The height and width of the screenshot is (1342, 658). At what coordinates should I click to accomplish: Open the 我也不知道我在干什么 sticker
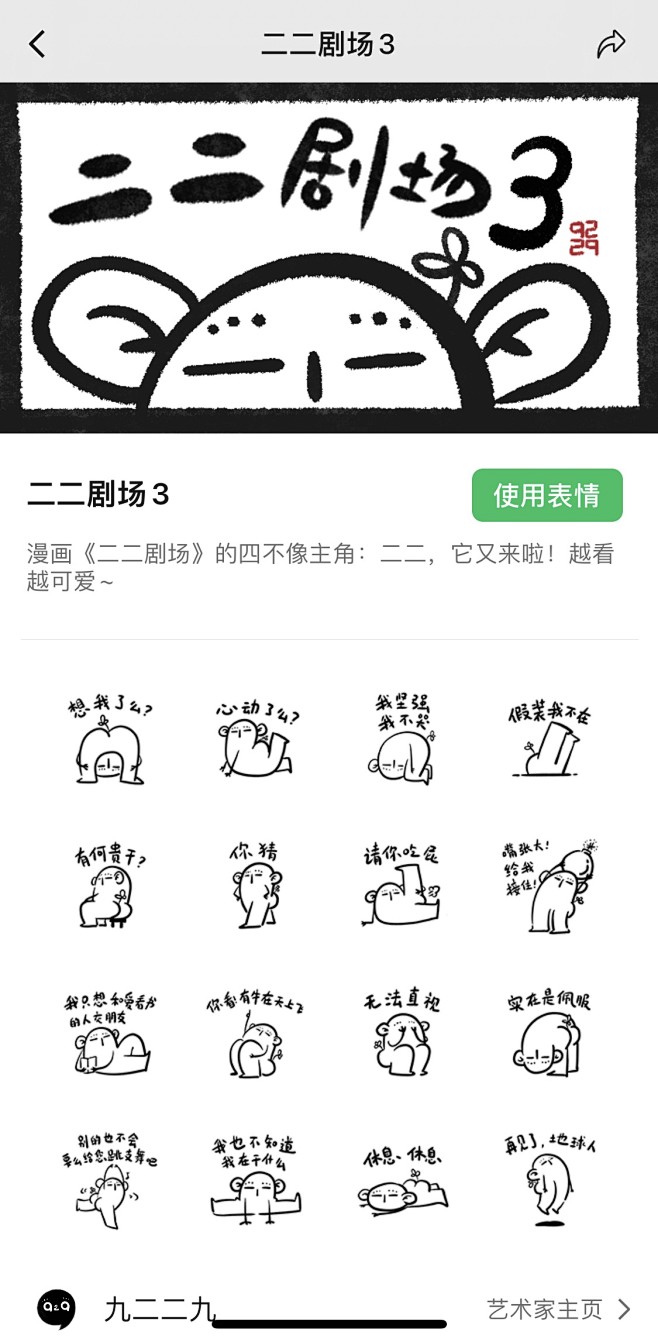coord(254,1180)
